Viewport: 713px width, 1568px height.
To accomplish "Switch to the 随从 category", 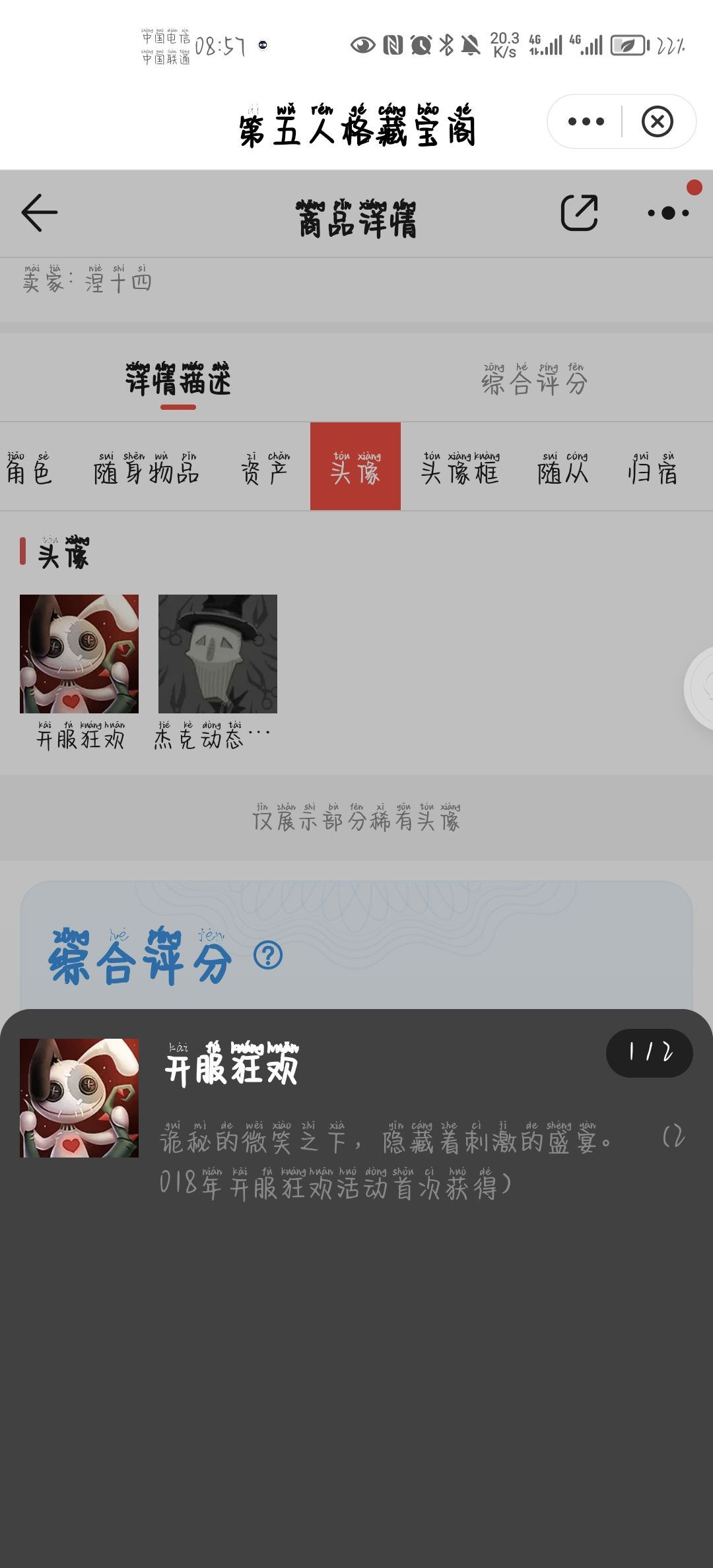I will tap(562, 470).
